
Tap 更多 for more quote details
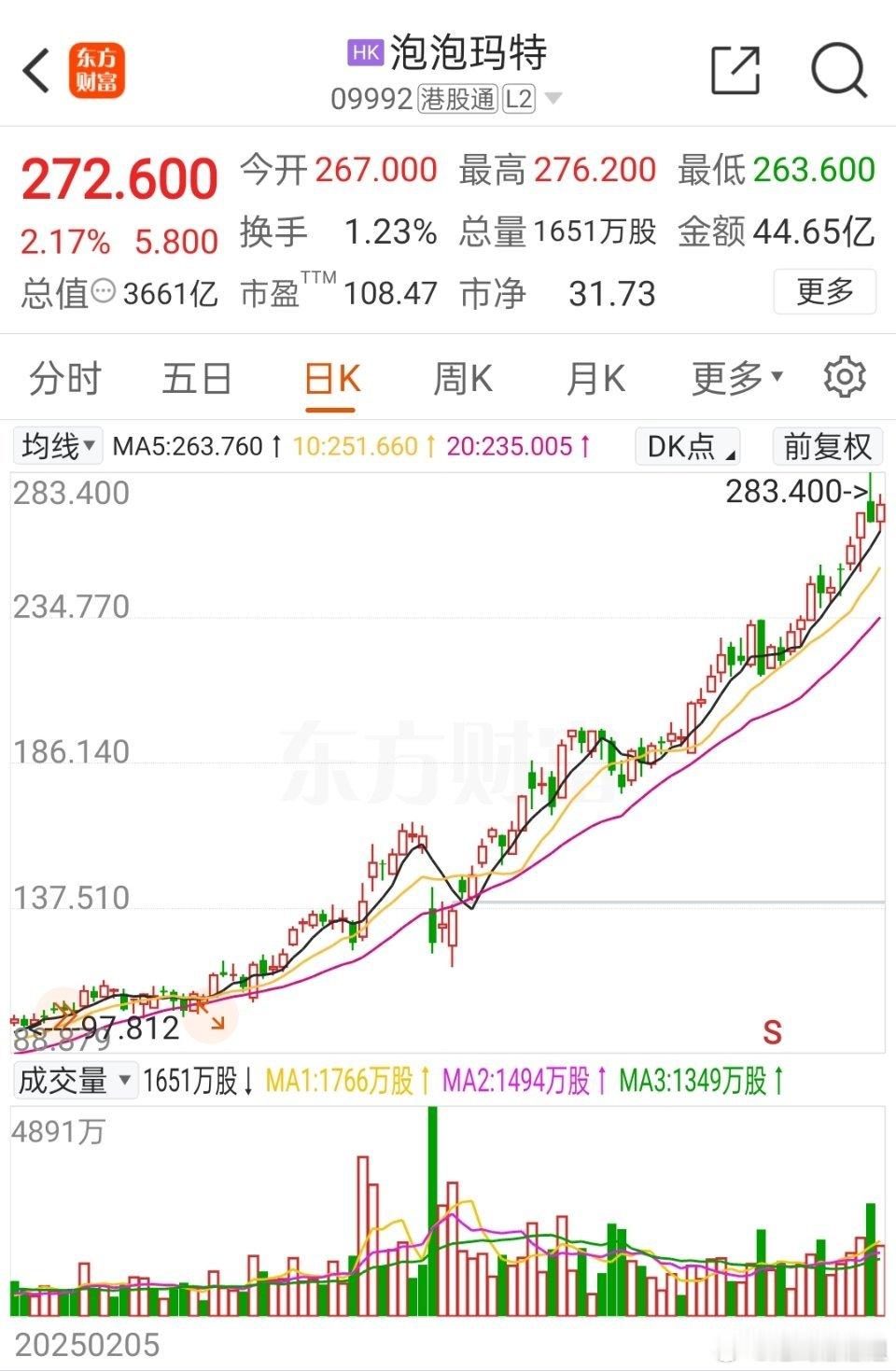point(824,292)
